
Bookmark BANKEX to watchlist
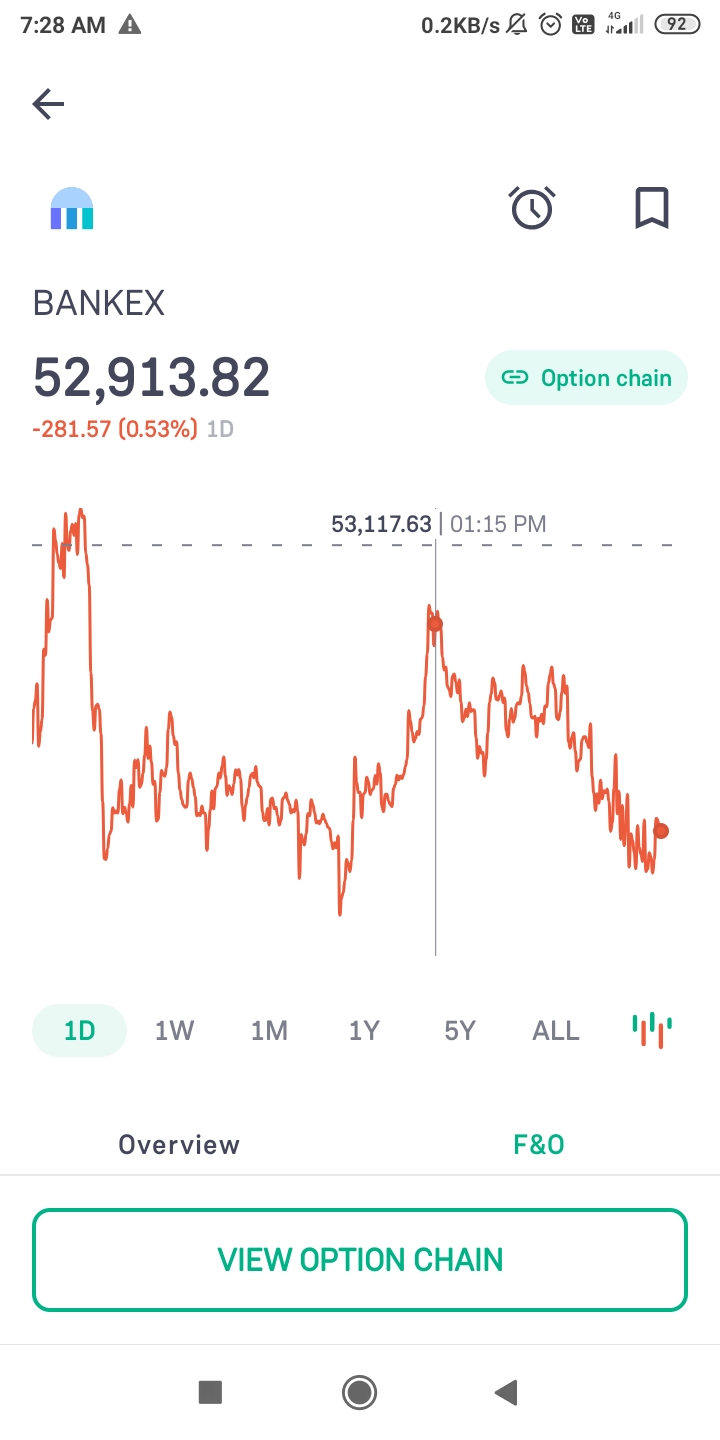pos(652,209)
